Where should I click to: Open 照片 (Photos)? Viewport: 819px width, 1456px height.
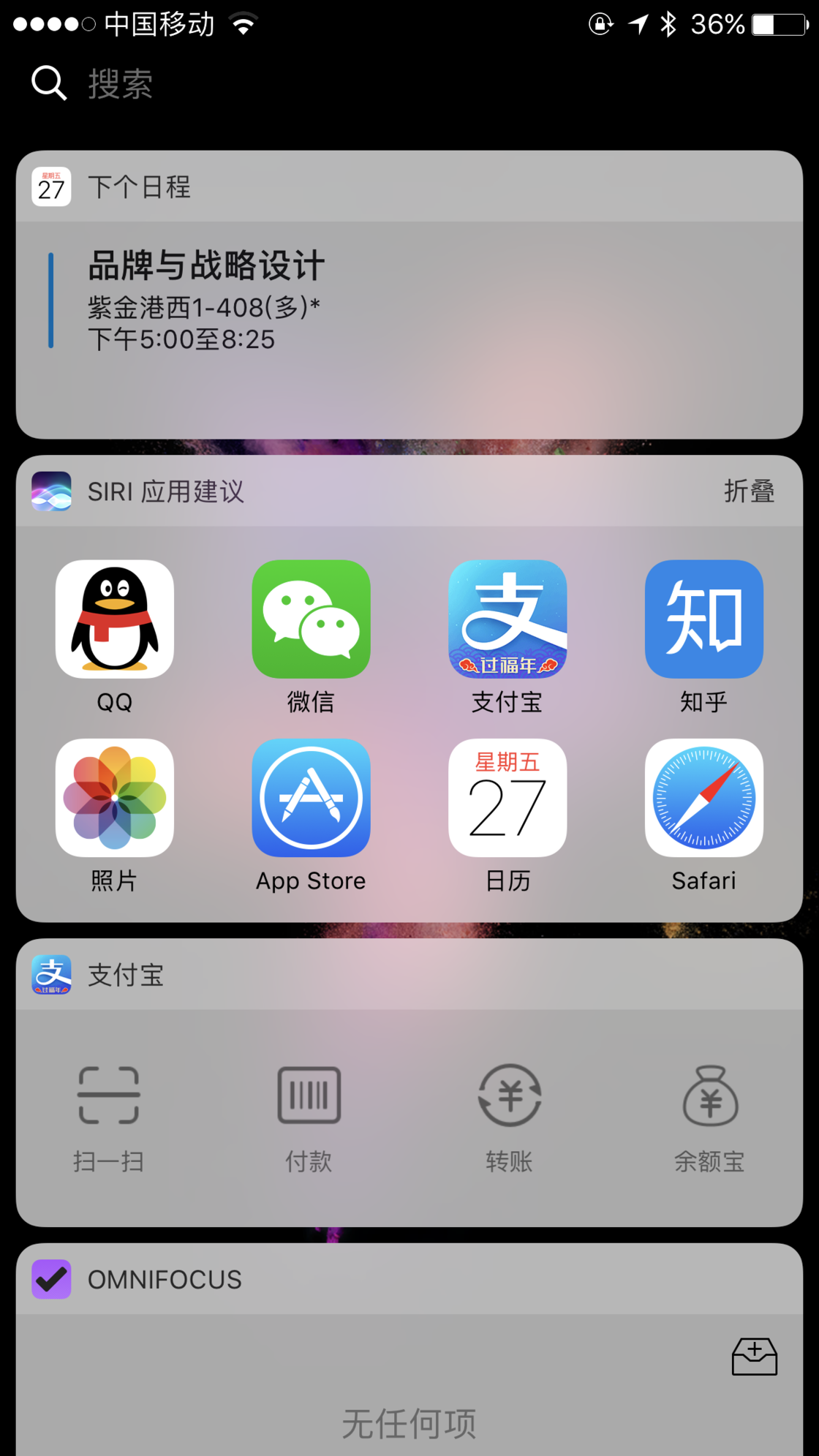tap(115, 798)
